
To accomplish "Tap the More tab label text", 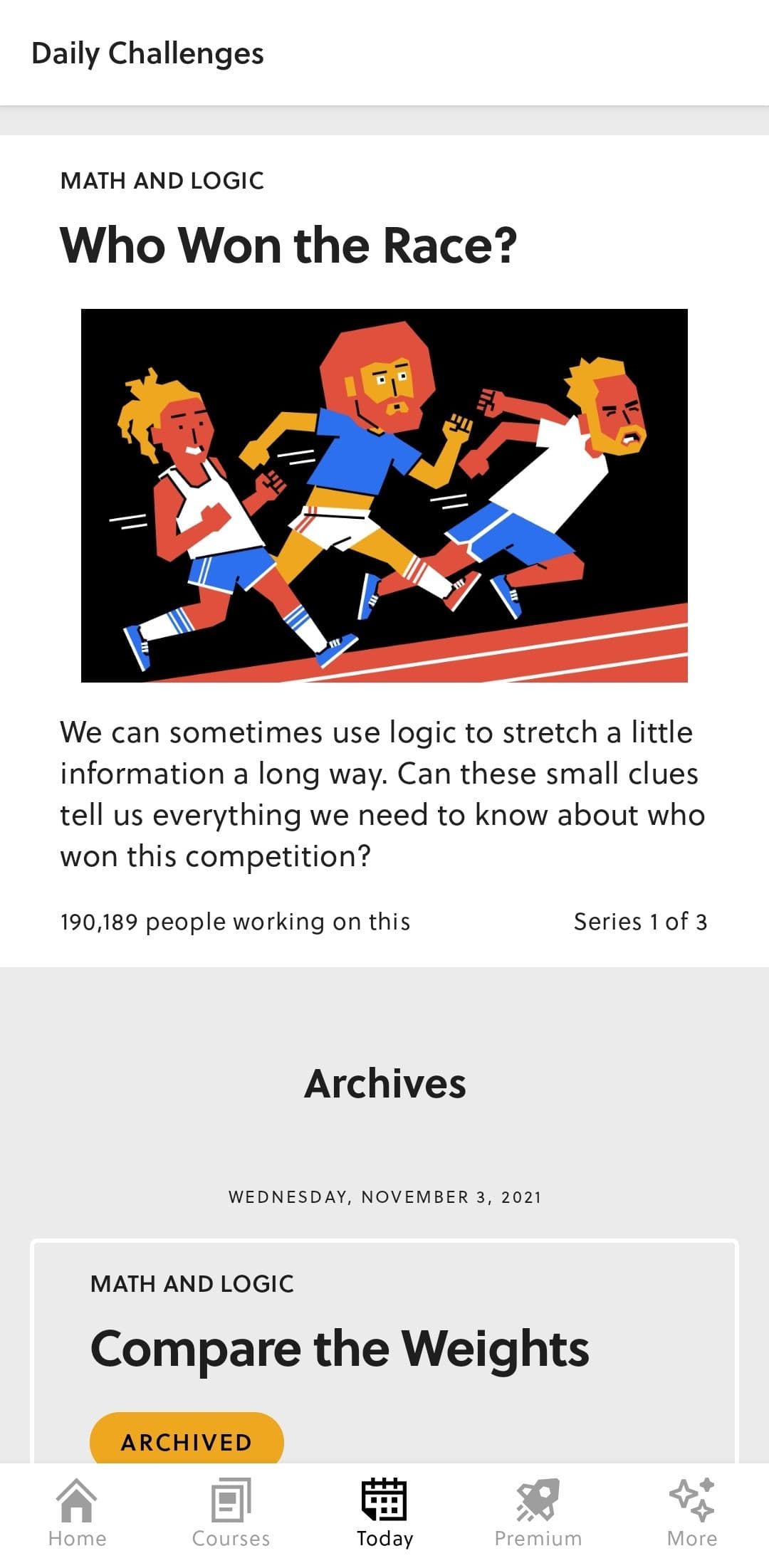I will coord(693,1537).
